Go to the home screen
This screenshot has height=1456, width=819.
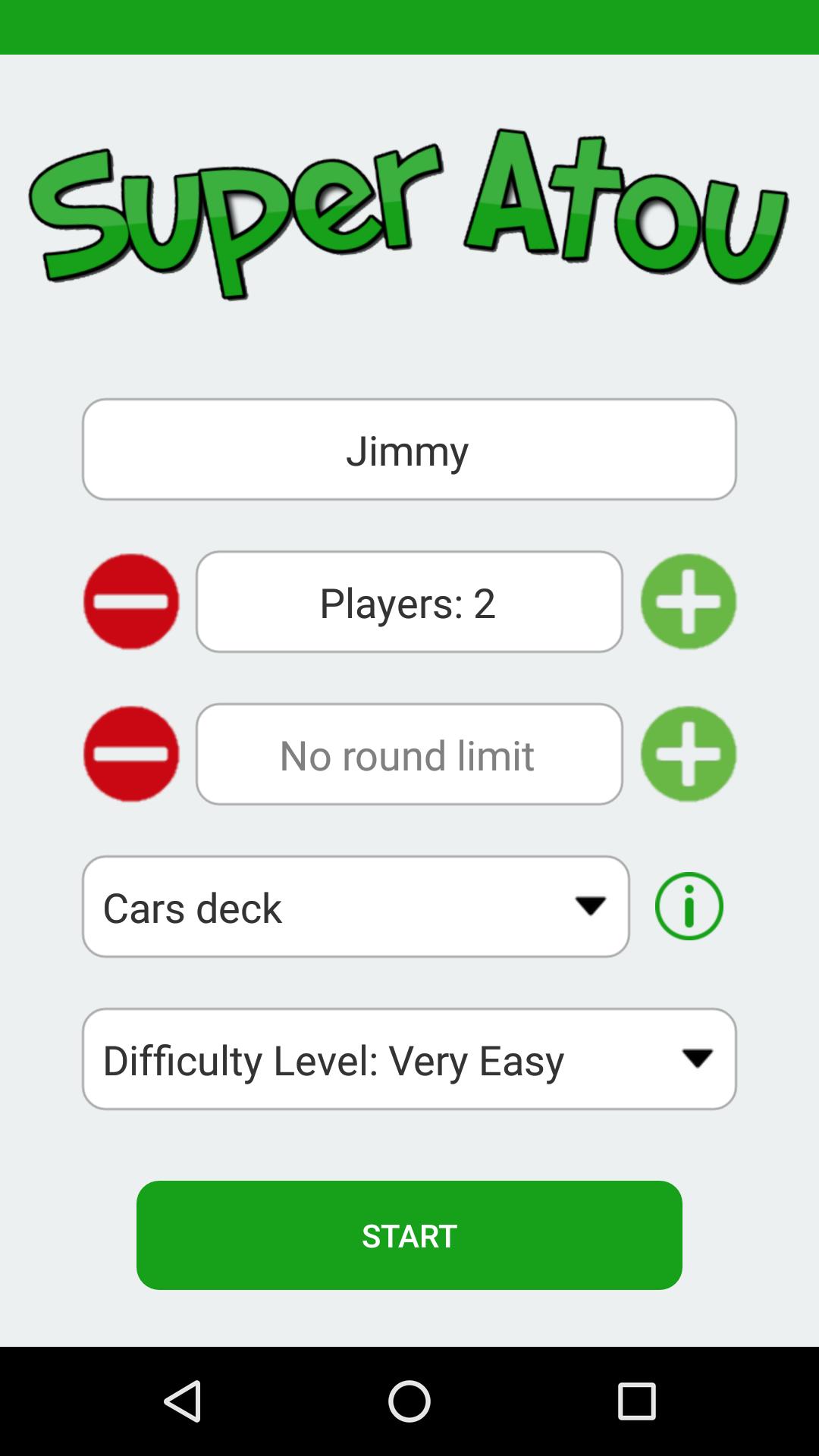coord(409,1401)
